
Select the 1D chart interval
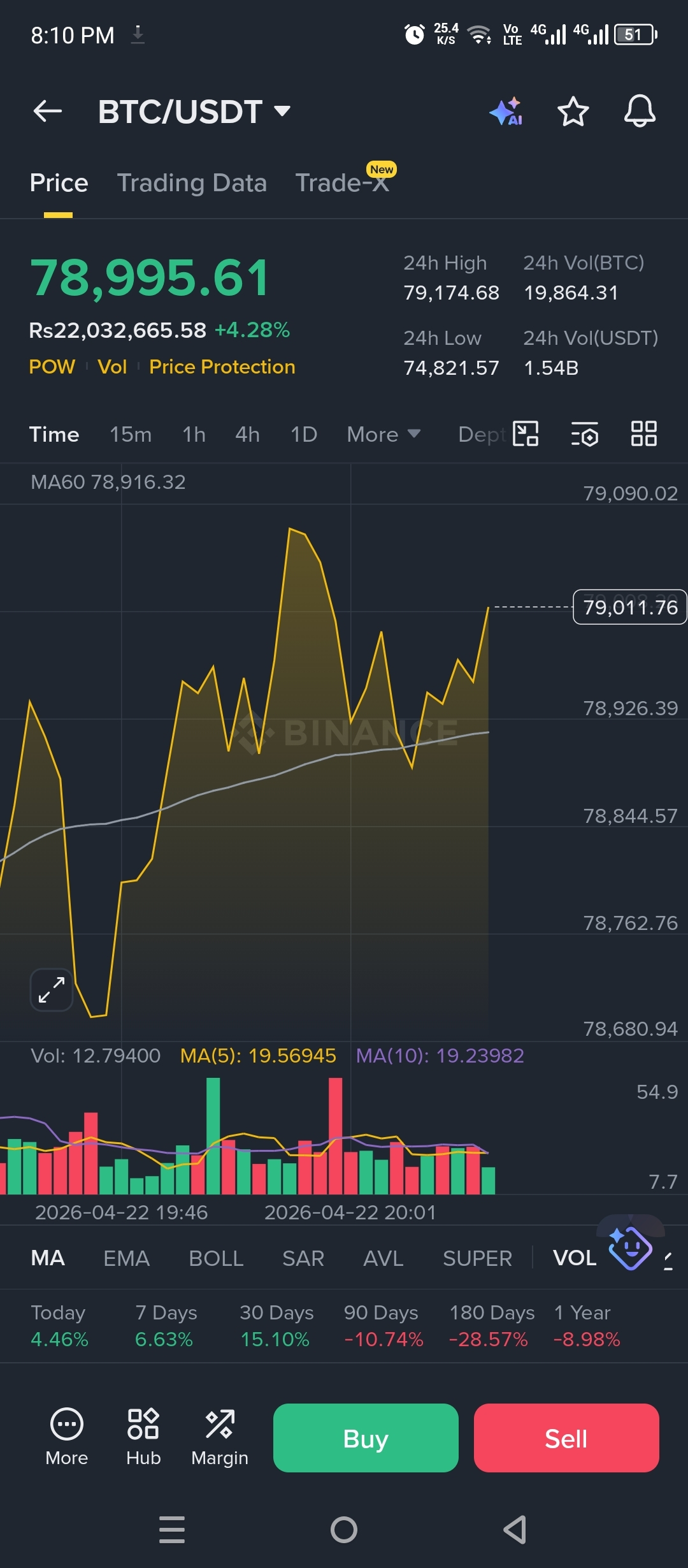pyautogui.click(x=304, y=435)
